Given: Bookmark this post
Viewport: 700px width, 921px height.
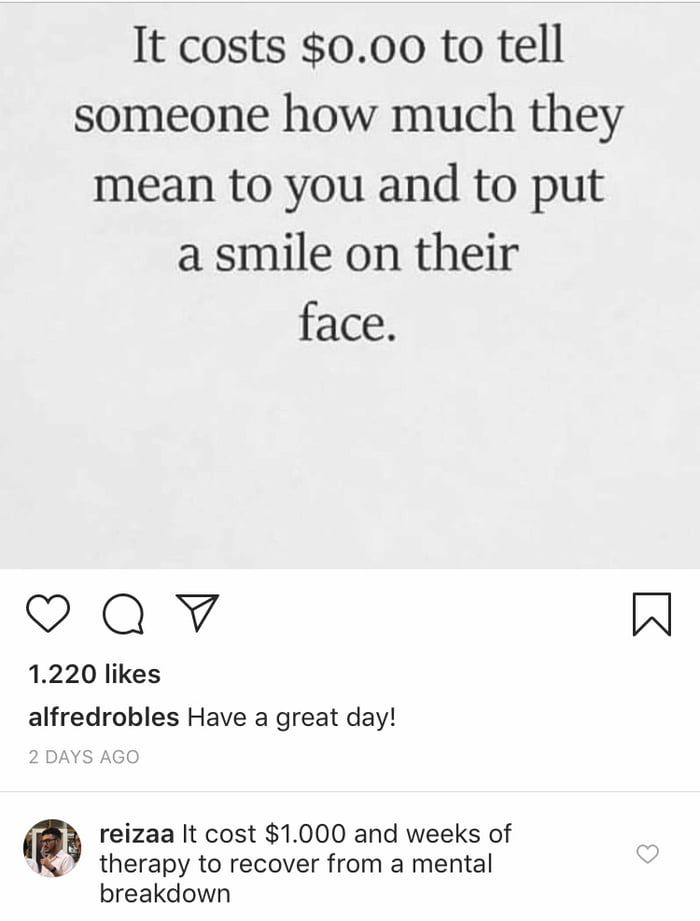Looking at the screenshot, I should 652,613.
